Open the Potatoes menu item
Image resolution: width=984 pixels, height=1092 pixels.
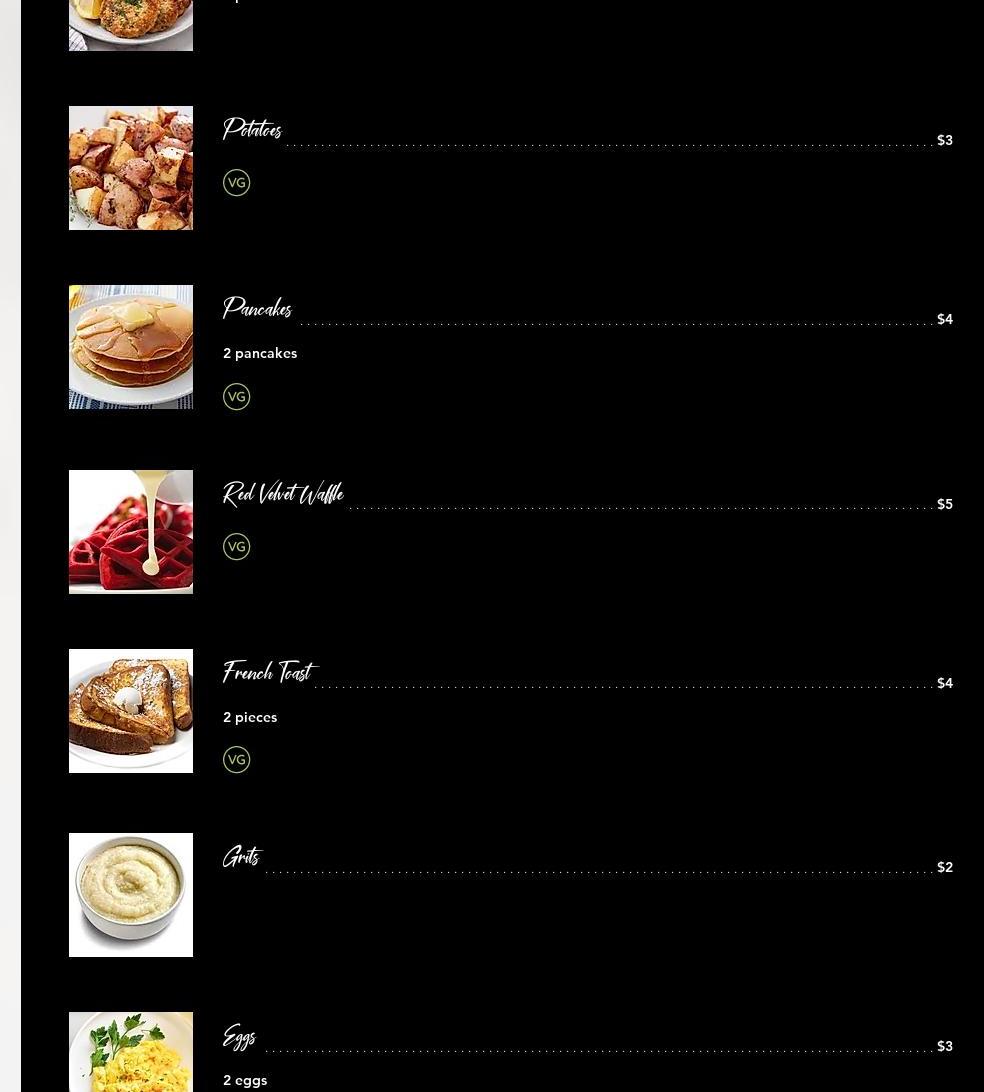[252, 131]
